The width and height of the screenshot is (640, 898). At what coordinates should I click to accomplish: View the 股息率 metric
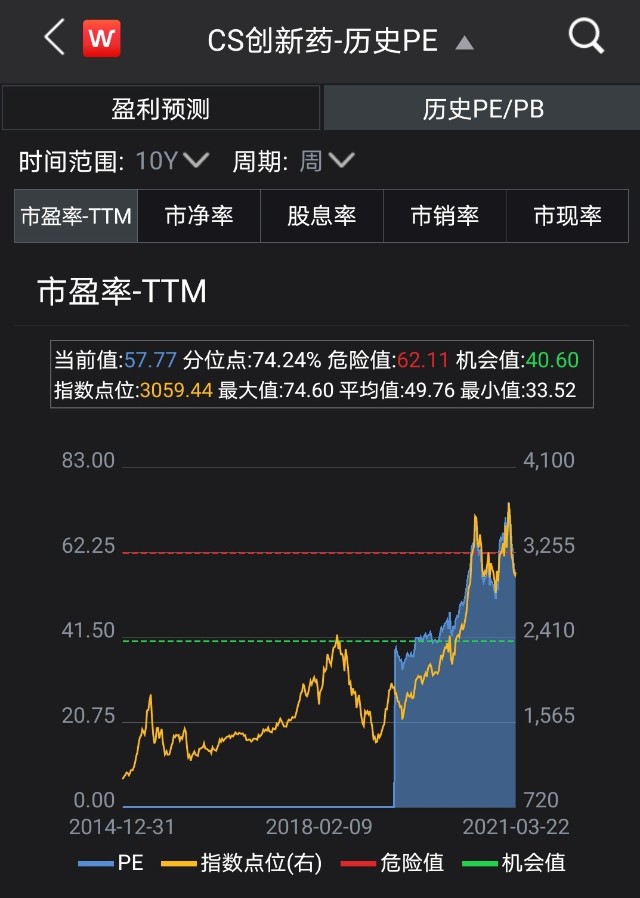(322, 216)
